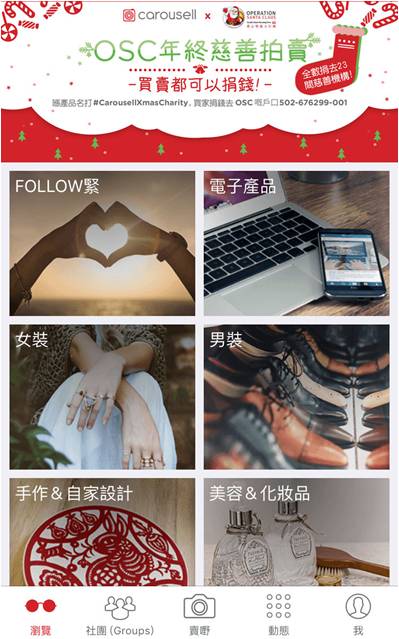
Task: Open the FOLLOW緊 category tile
Action: (102, 243)
